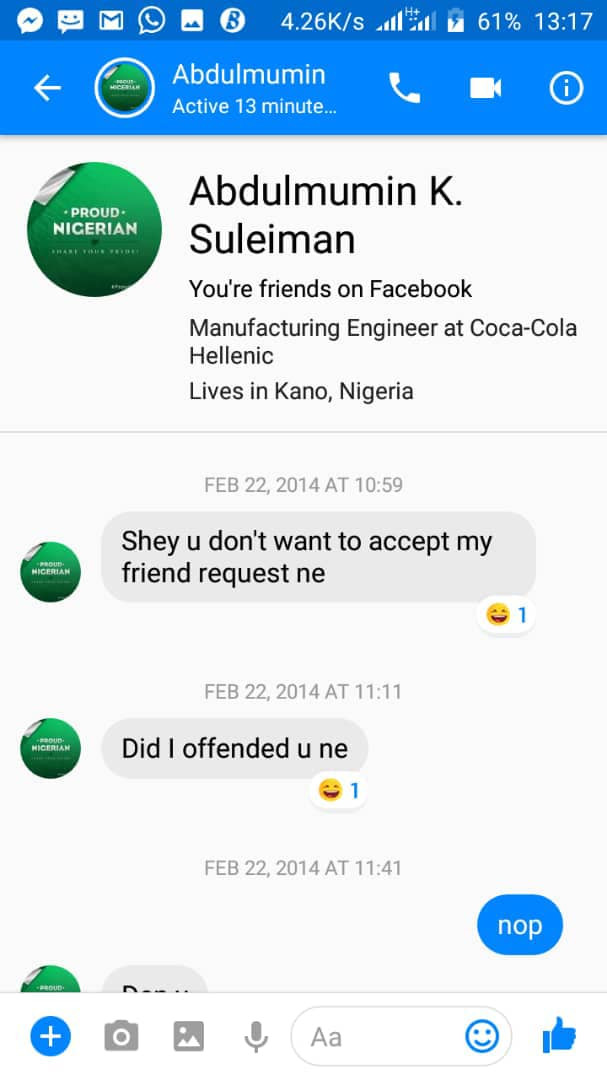The width and height of the screenshot is (607, 1080).
Task: Record a voice message with the microphone
Action: 256,1037
